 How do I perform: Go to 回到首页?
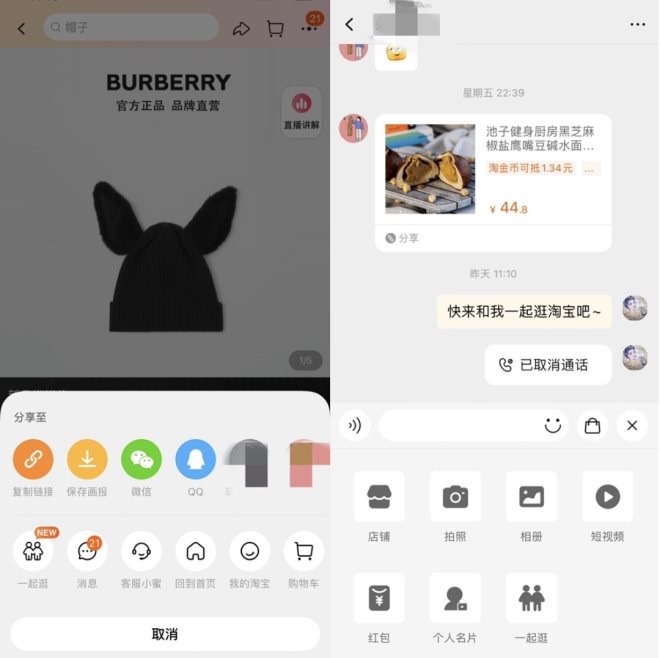pyautogui.click(x=195, y=551)
